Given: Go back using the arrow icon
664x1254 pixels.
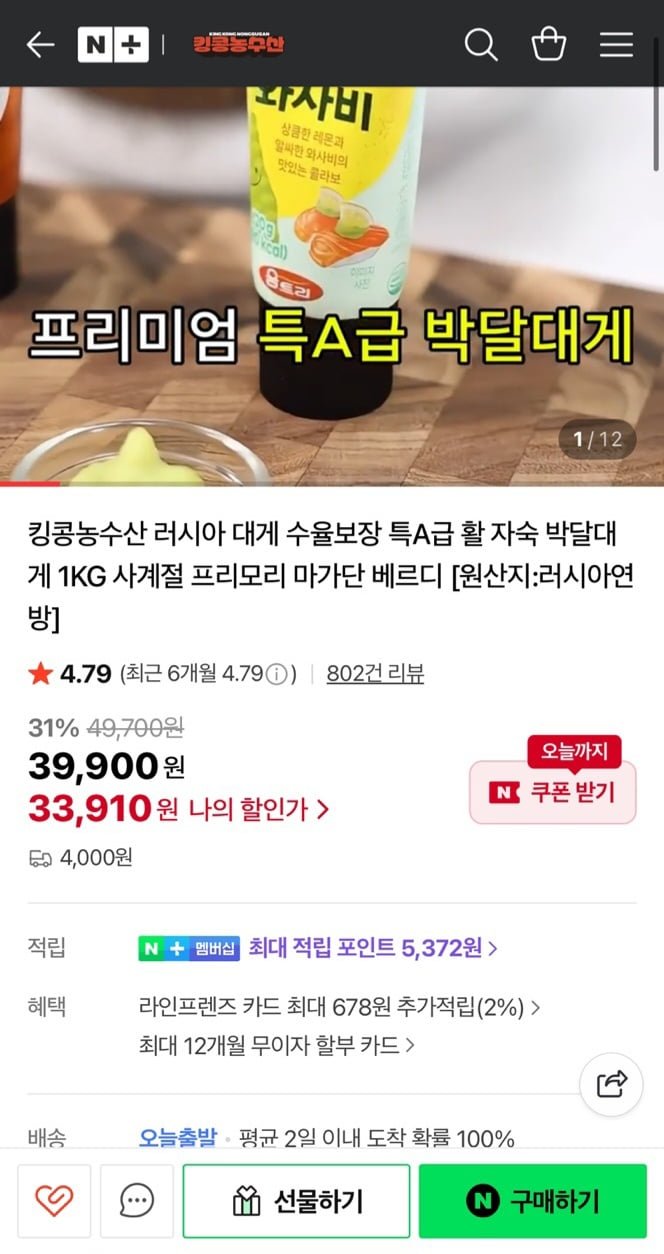Looking at the screenshot, I should click(40, 45).
